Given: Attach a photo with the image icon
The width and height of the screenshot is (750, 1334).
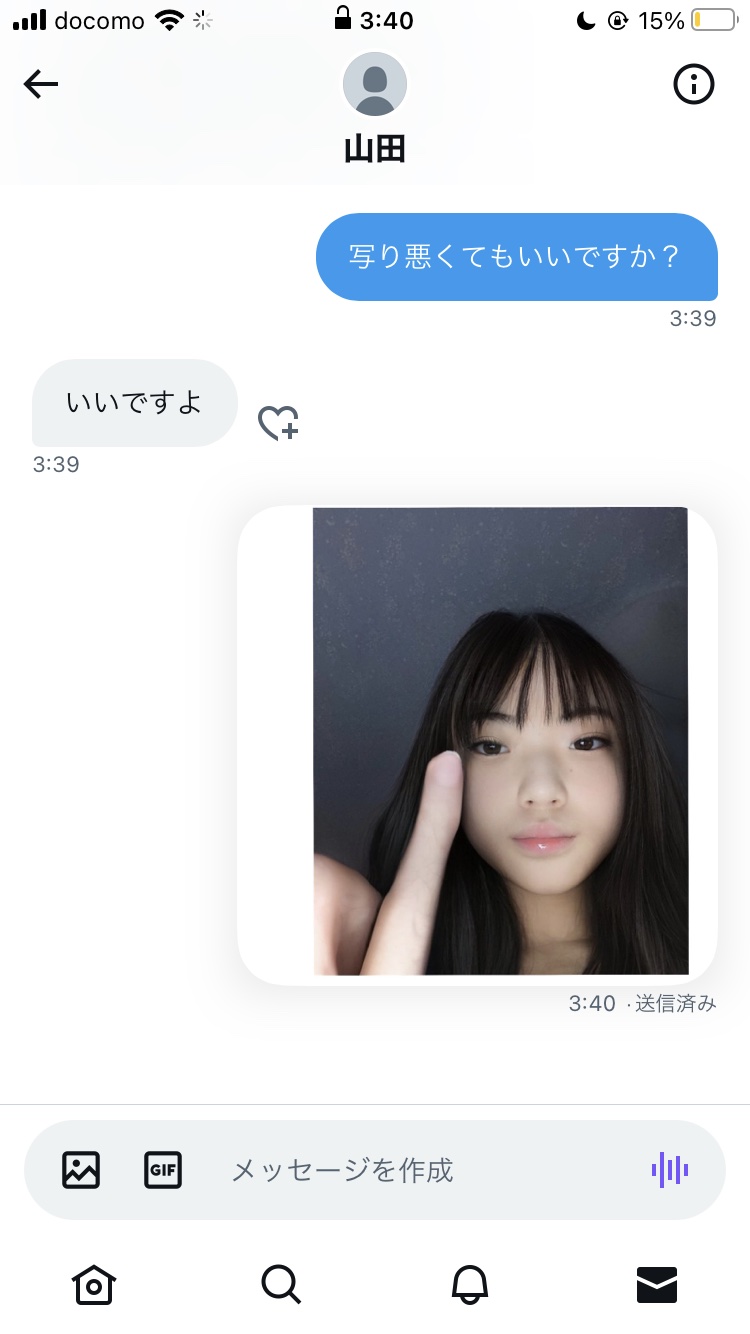Looking at the screenshot, I should coord(81,1169).
